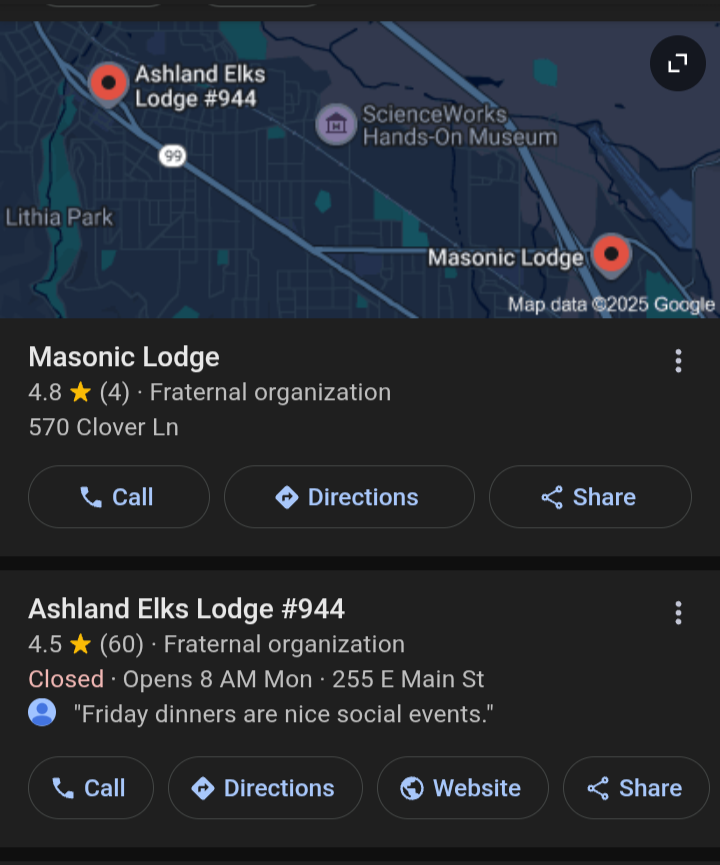Open the Masonic Lodge listing
Screen dimensions: 720x865
pos(124,357)
